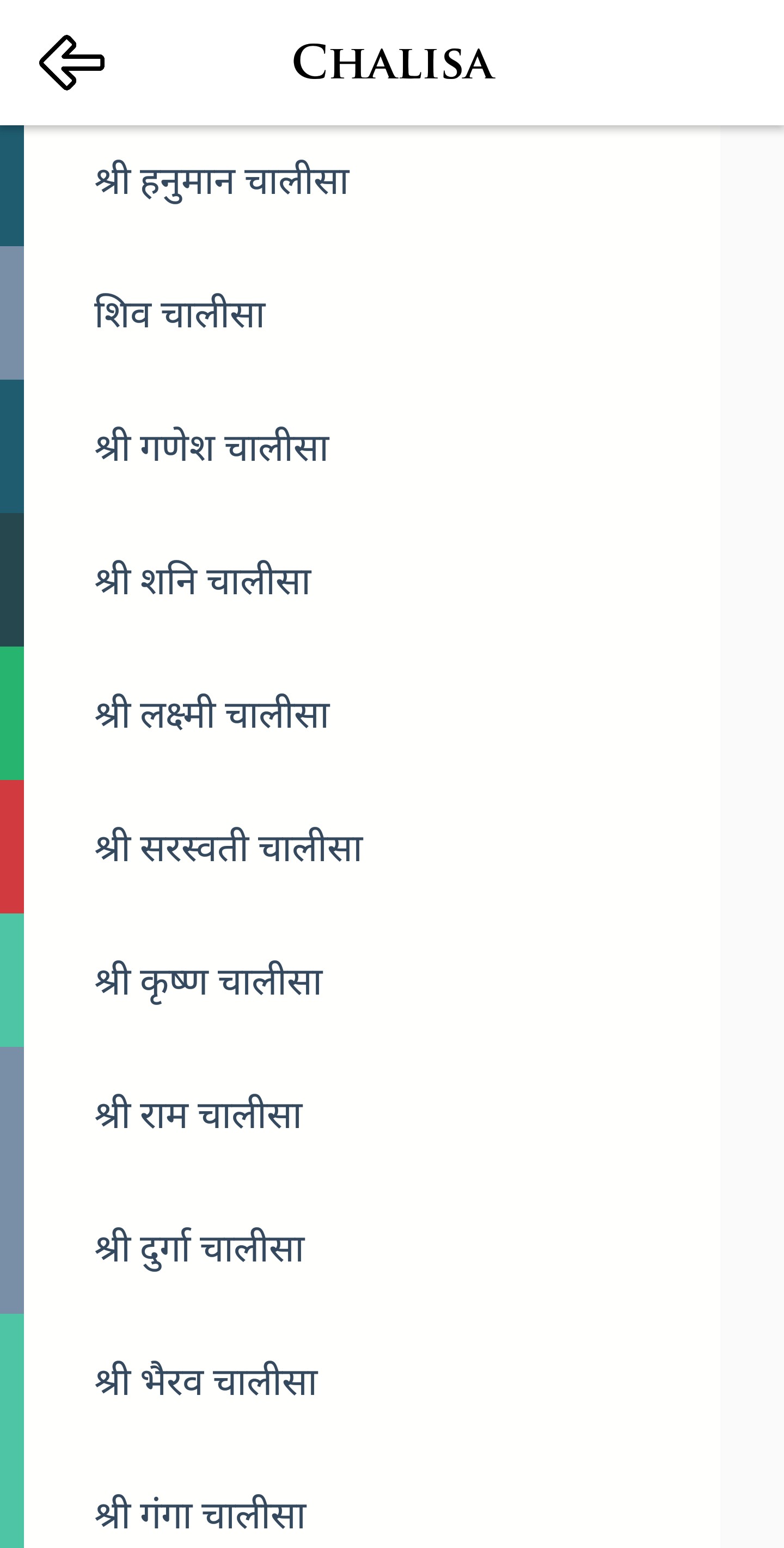View श्री दुर्गा चालीसा
The width and height of the screenshot is (784, 1548).
(x=199, y=1248)
